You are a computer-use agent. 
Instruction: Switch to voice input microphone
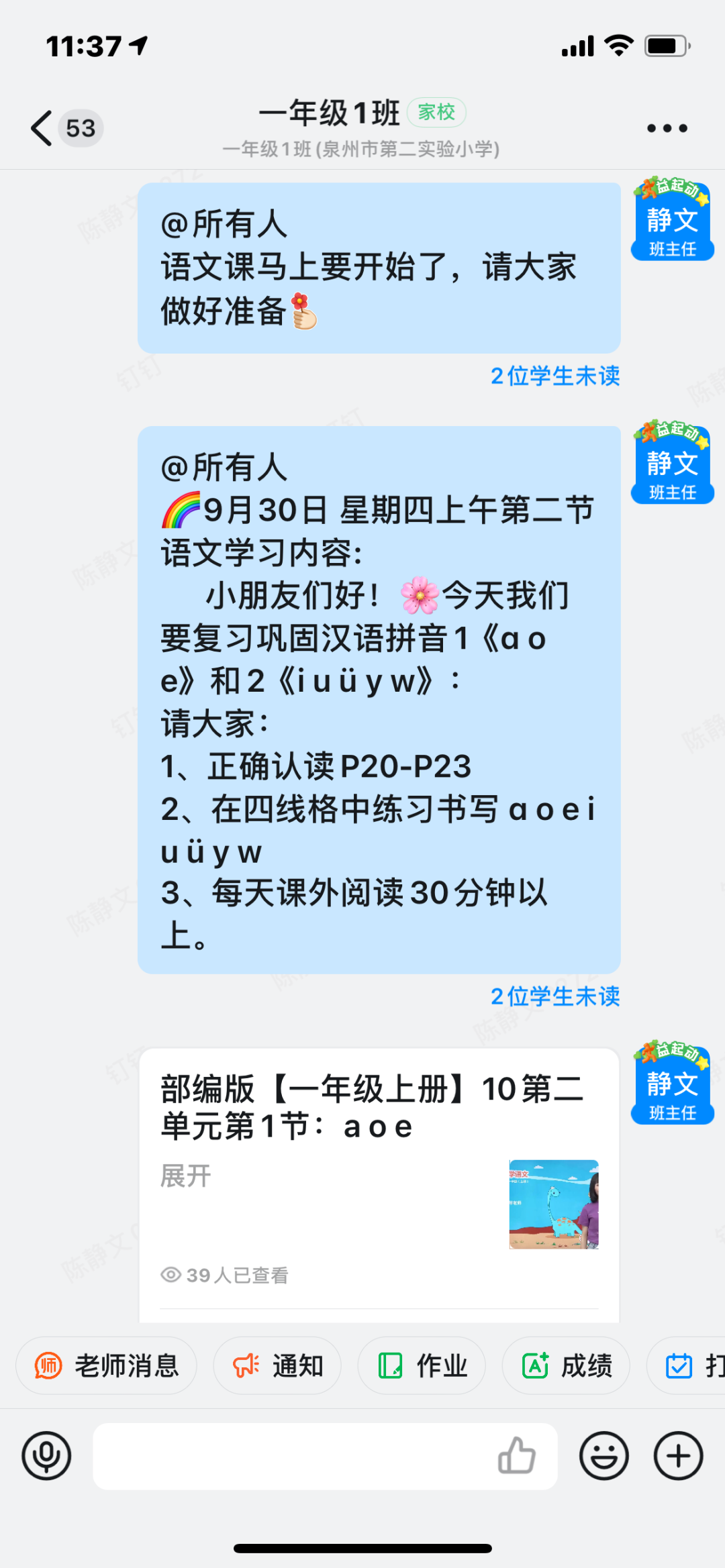pyautogui.click(x=46, y=1456)
